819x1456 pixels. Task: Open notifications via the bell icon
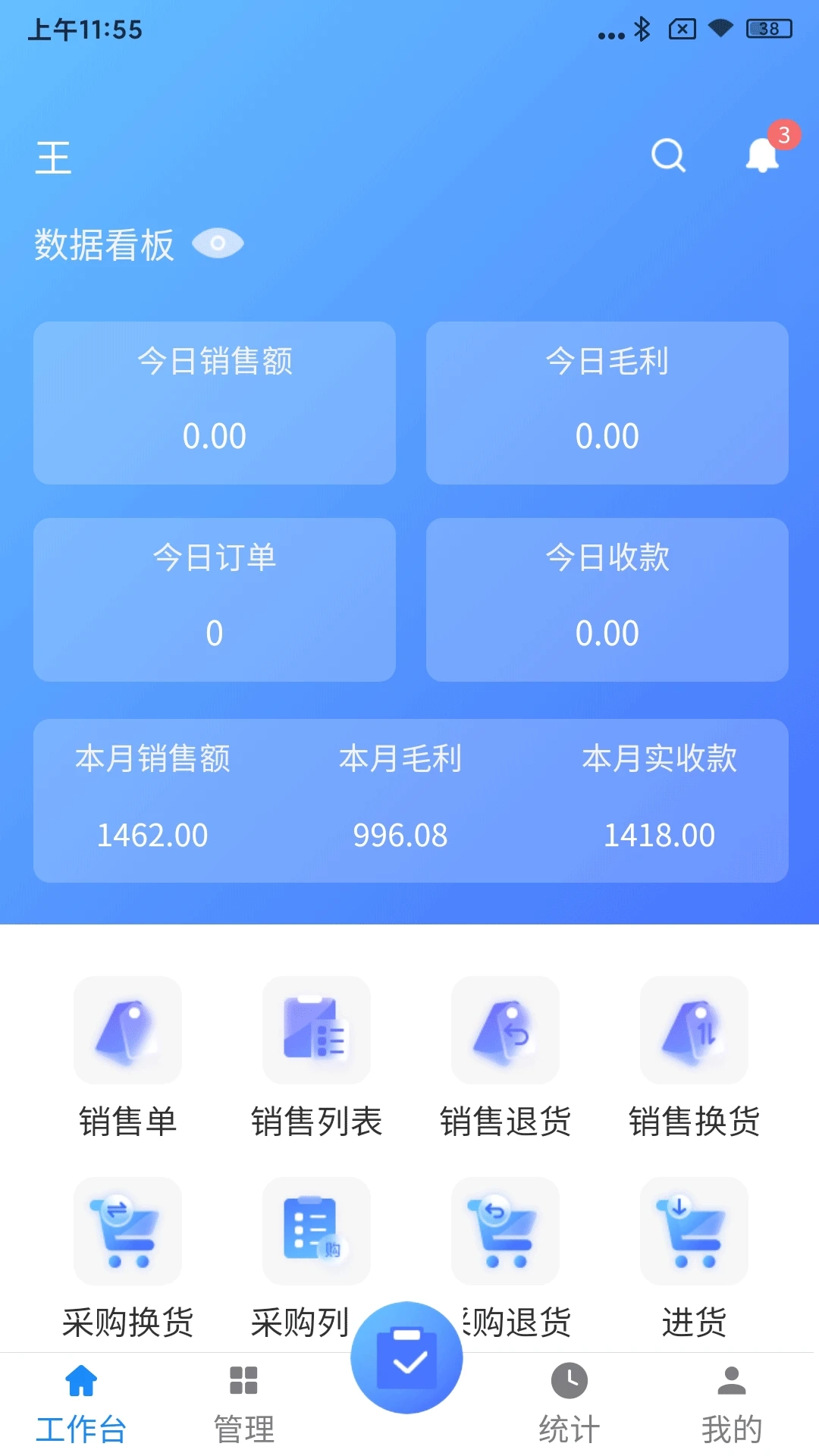point(764,155)
